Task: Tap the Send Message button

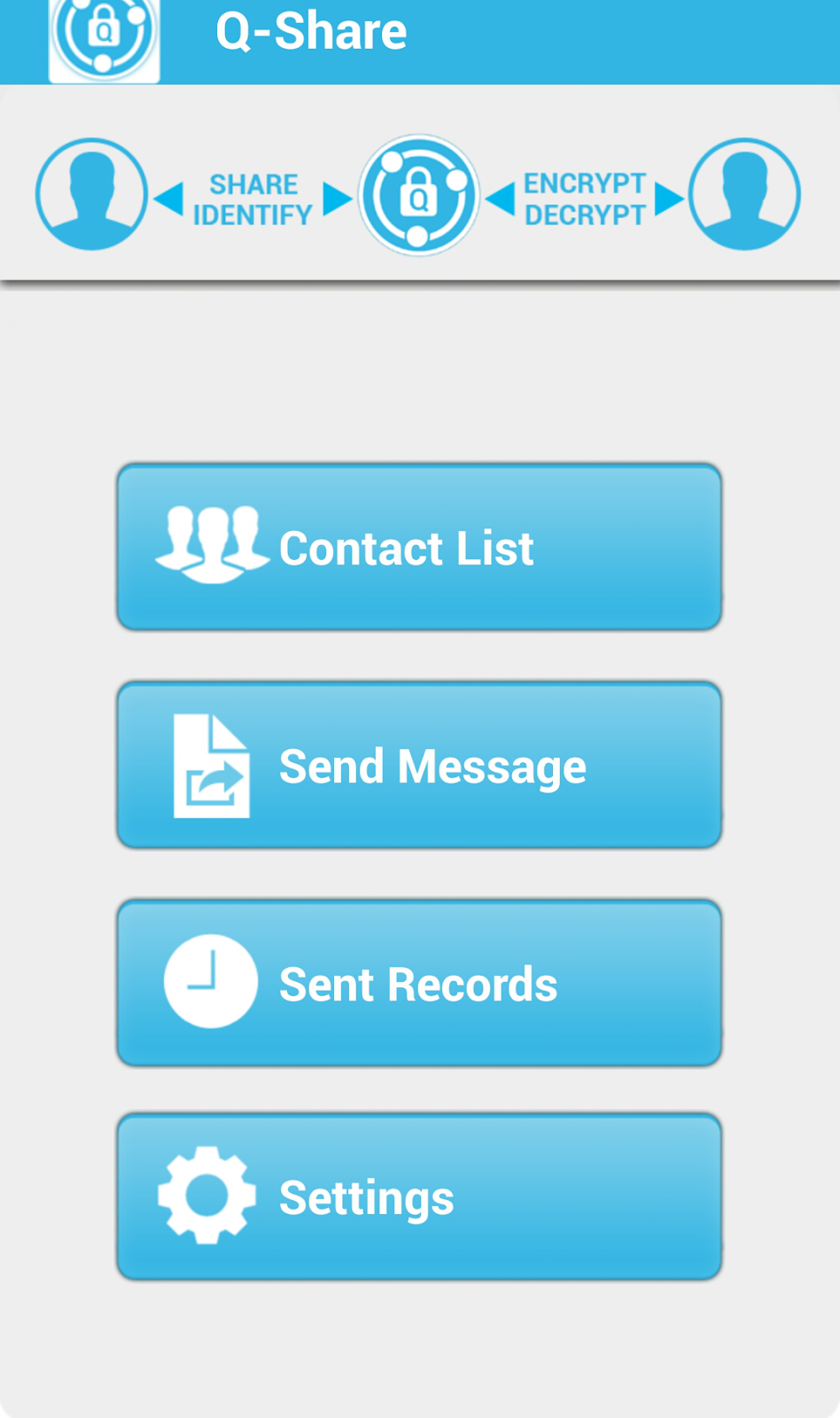Action: [x=419, y=765]
